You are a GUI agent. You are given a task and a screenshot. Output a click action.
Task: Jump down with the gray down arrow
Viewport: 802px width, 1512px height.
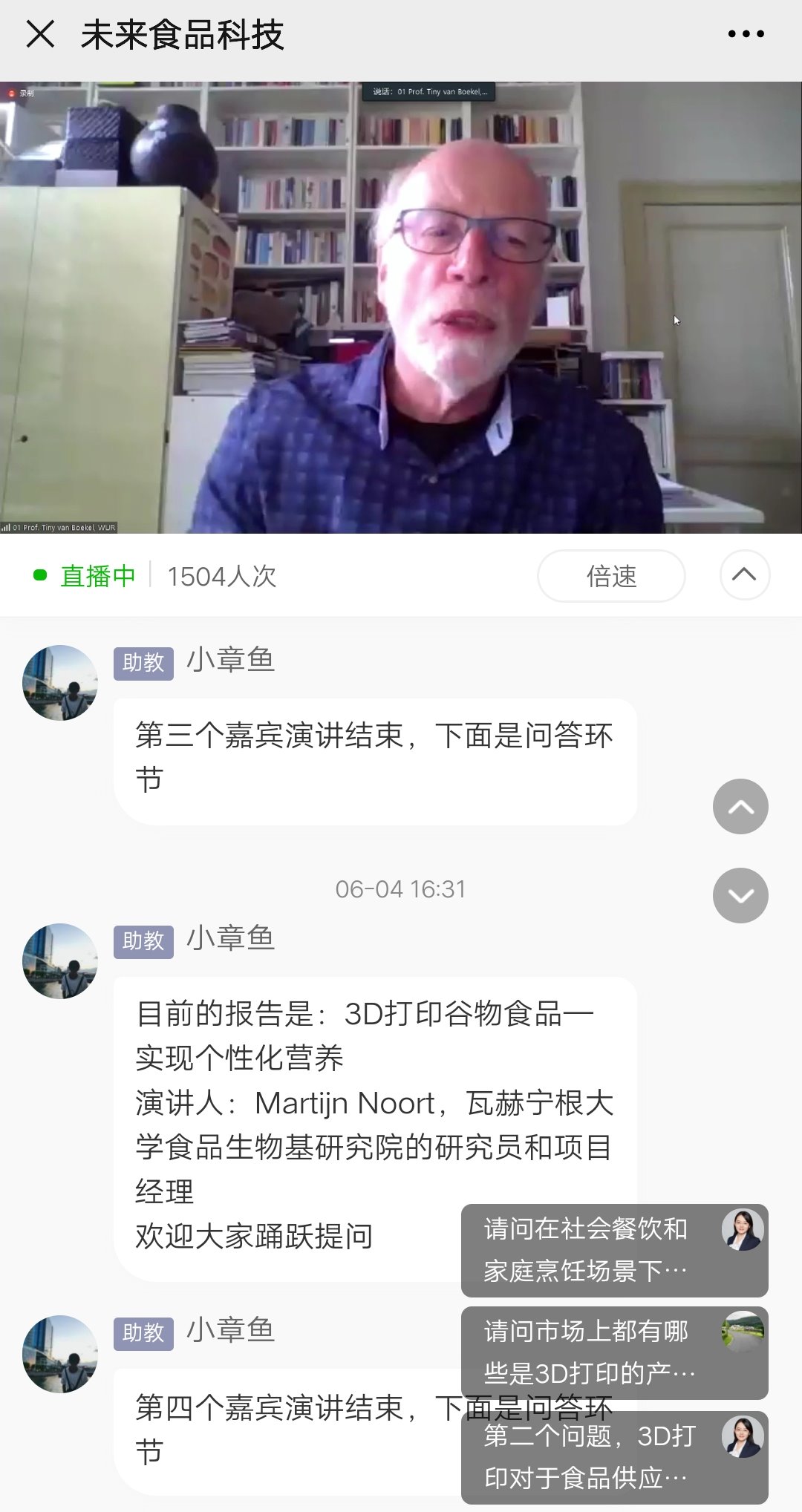pos(740,896)
